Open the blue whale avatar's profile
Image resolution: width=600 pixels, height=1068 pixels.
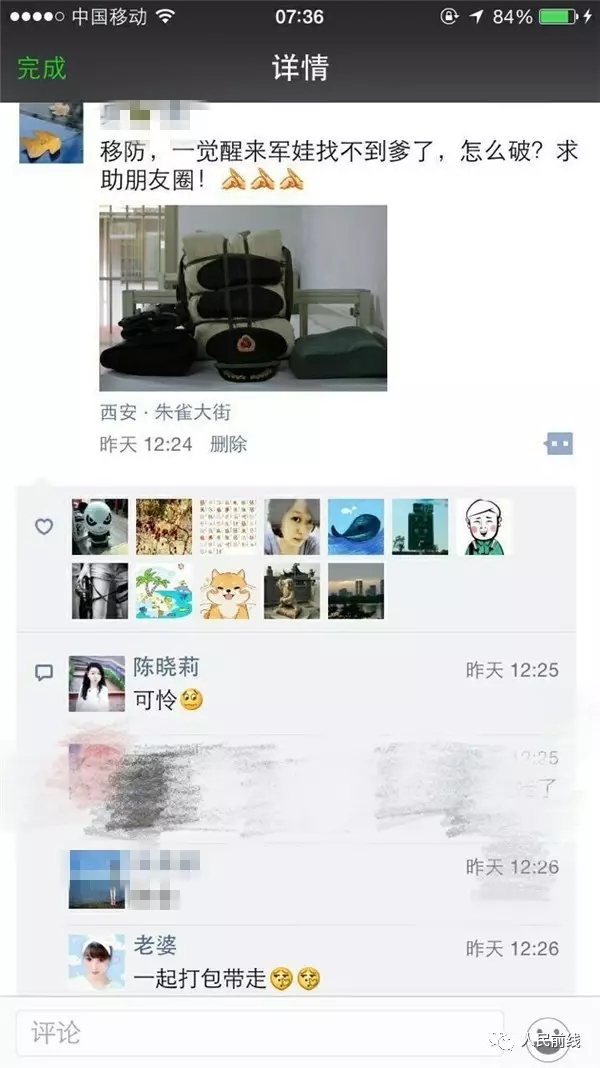(x=356, y=527)
